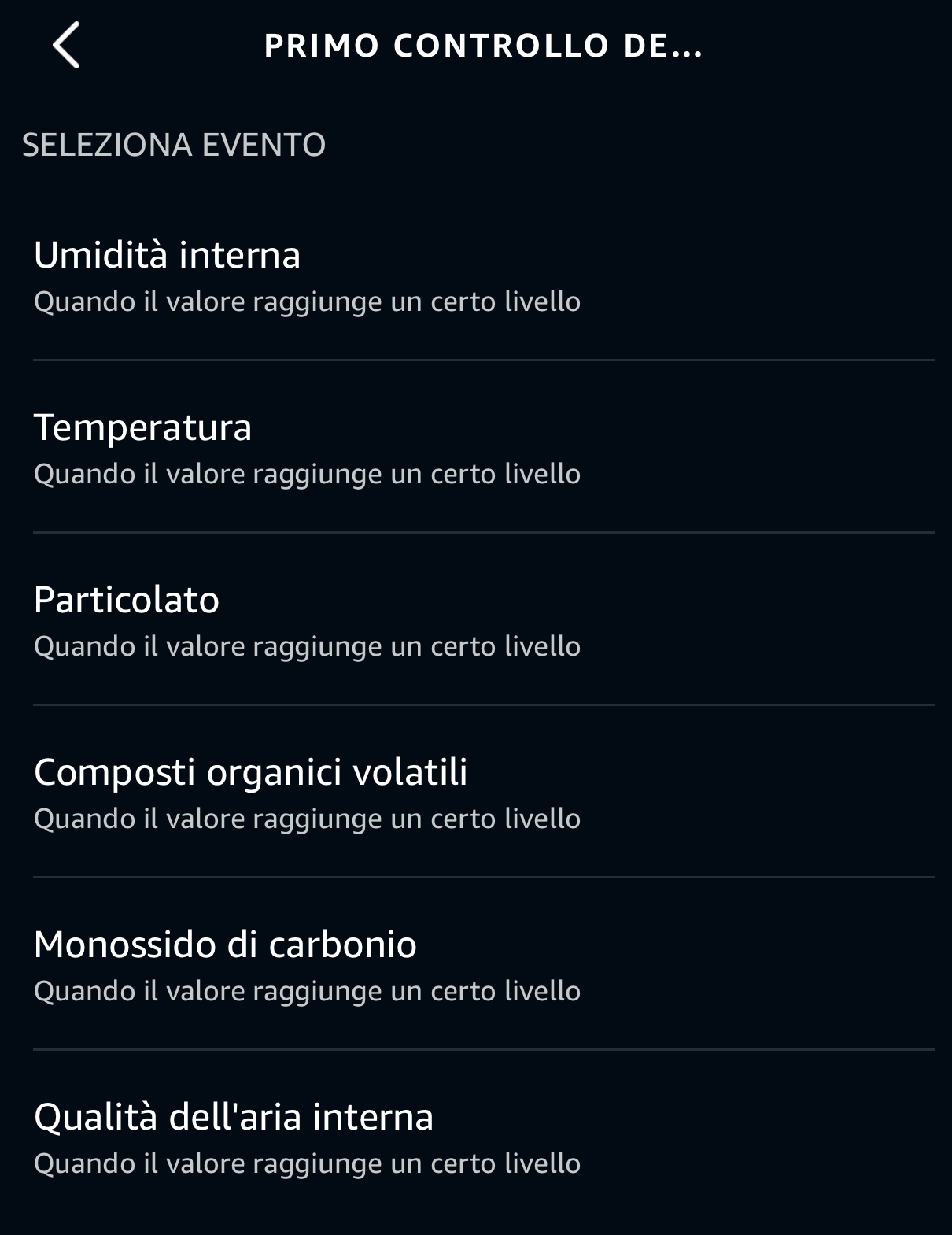Pick Composti organici volatili event
952x1235 pixels.
[307, 793]
